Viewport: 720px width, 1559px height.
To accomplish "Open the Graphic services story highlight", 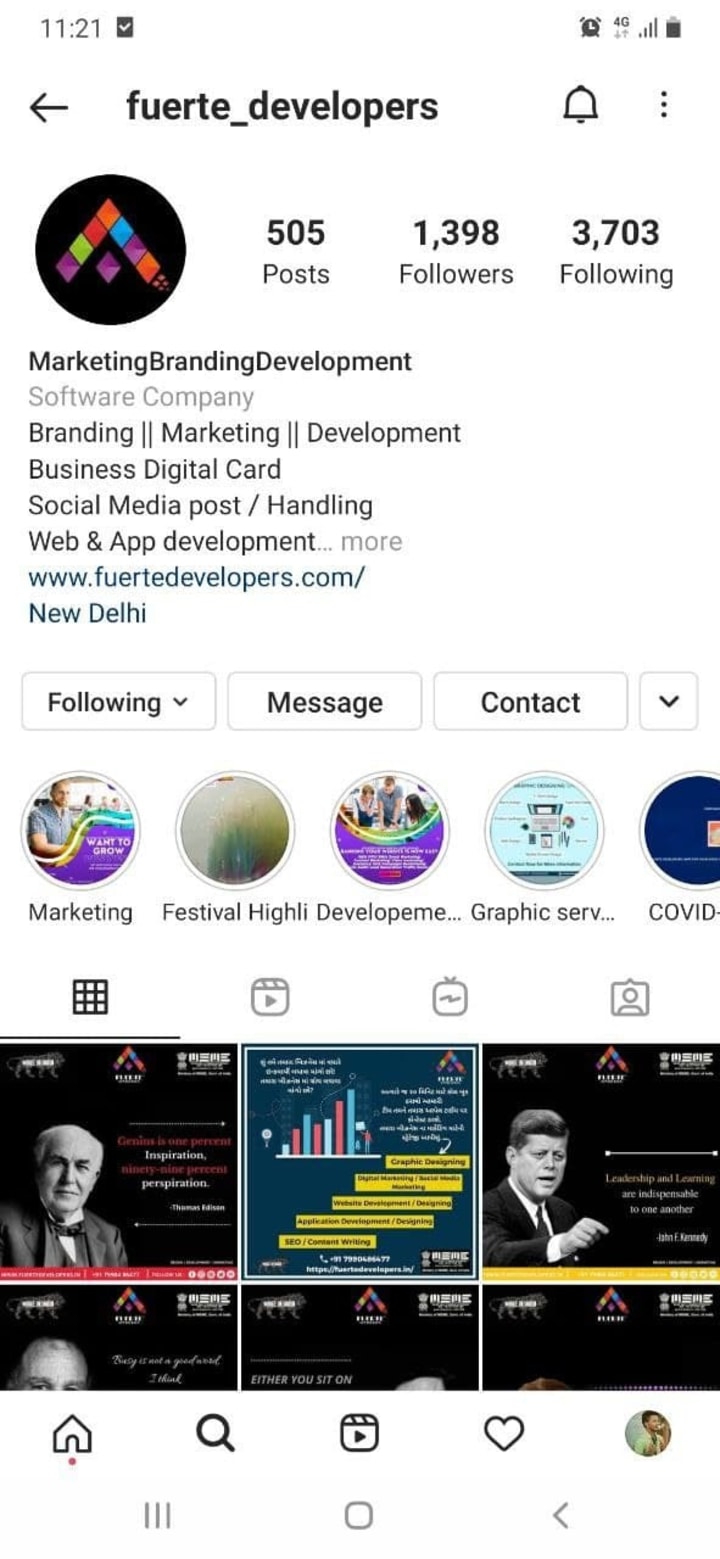I will (x=544, y=831).
